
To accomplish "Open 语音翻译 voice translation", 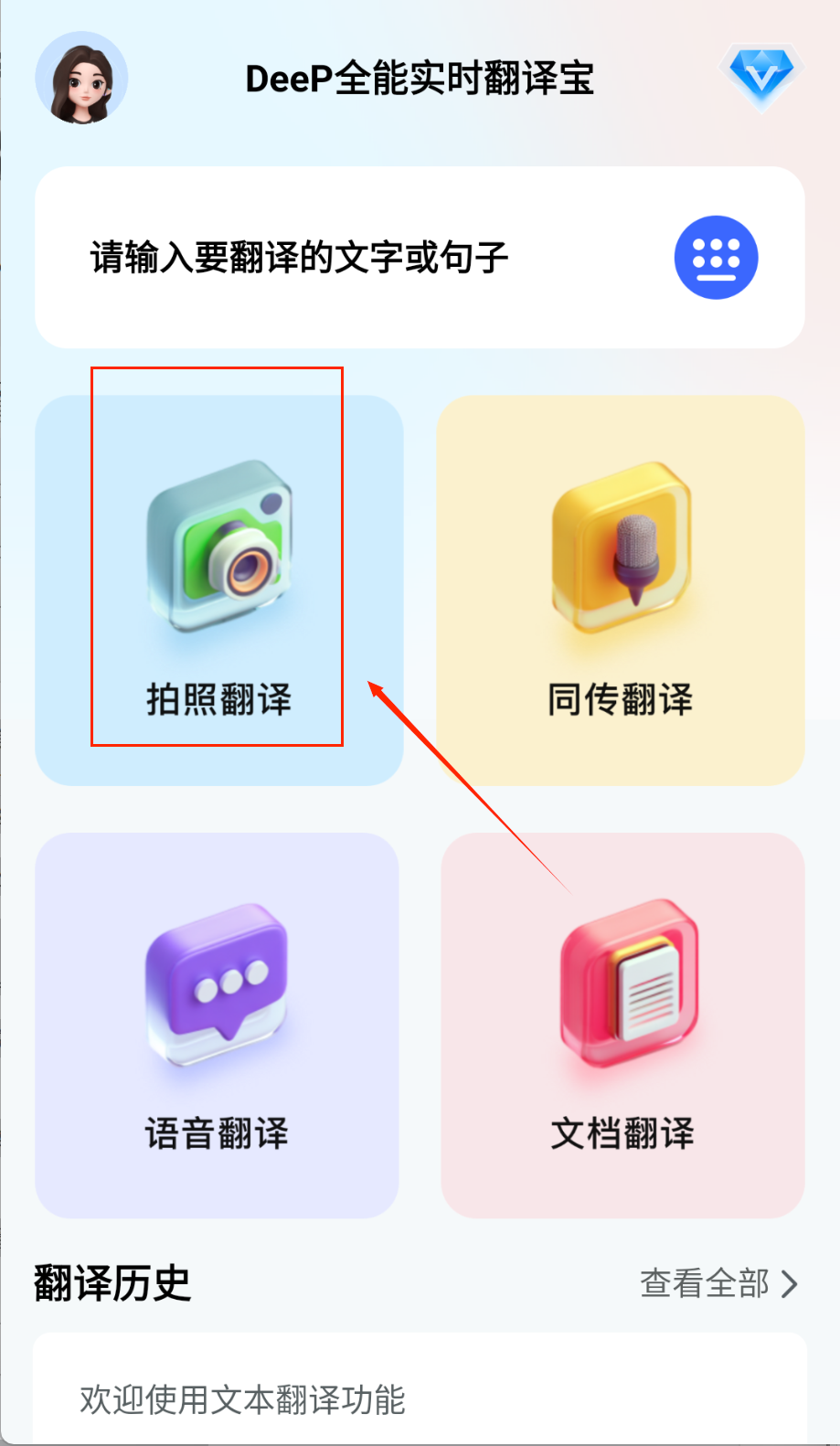I will pos(217,1025).
